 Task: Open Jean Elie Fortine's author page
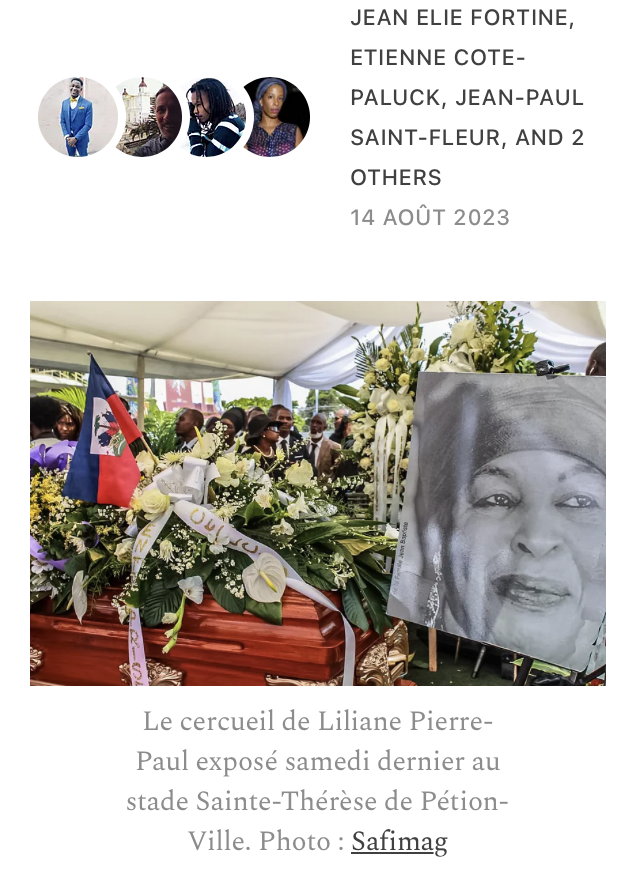tap(462, 19)
